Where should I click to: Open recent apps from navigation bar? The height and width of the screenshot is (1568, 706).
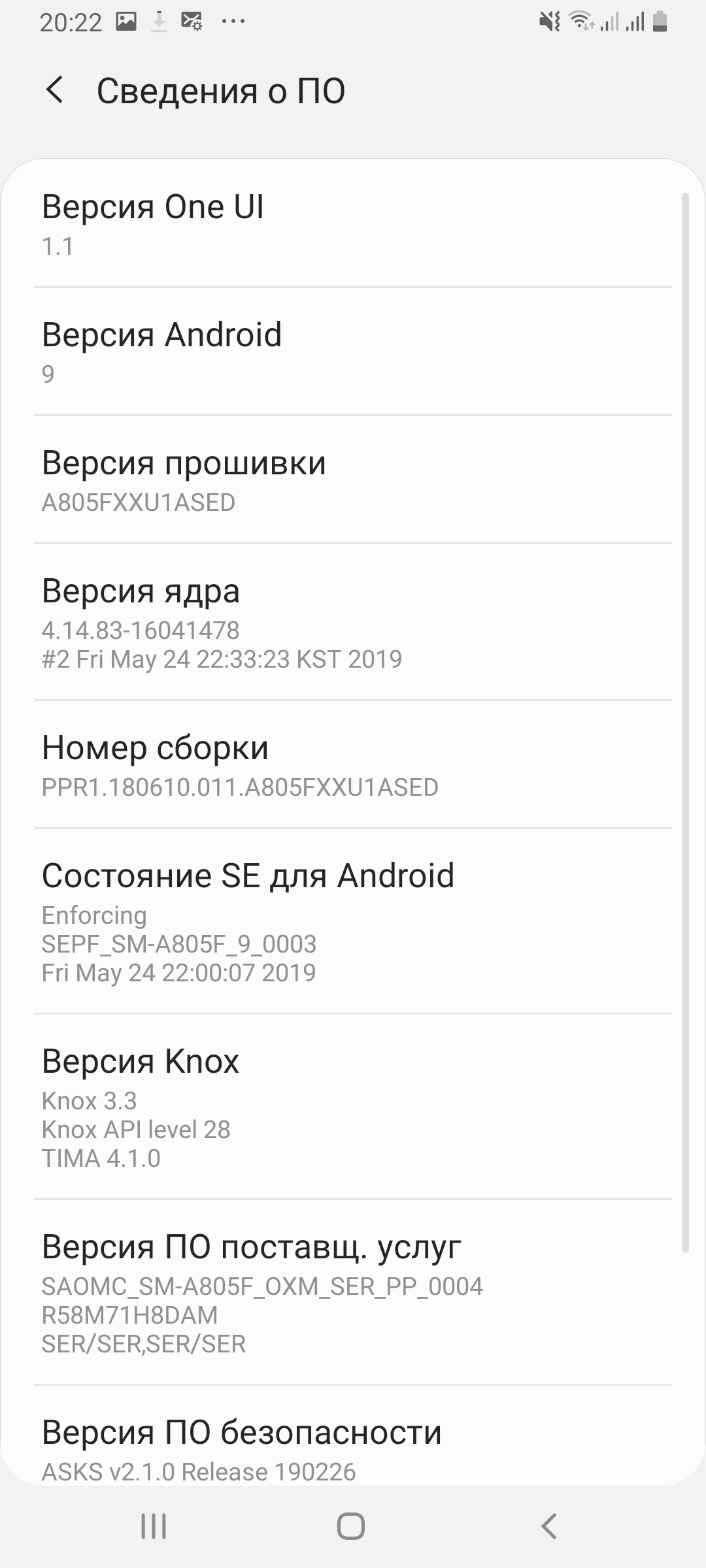154,1526
